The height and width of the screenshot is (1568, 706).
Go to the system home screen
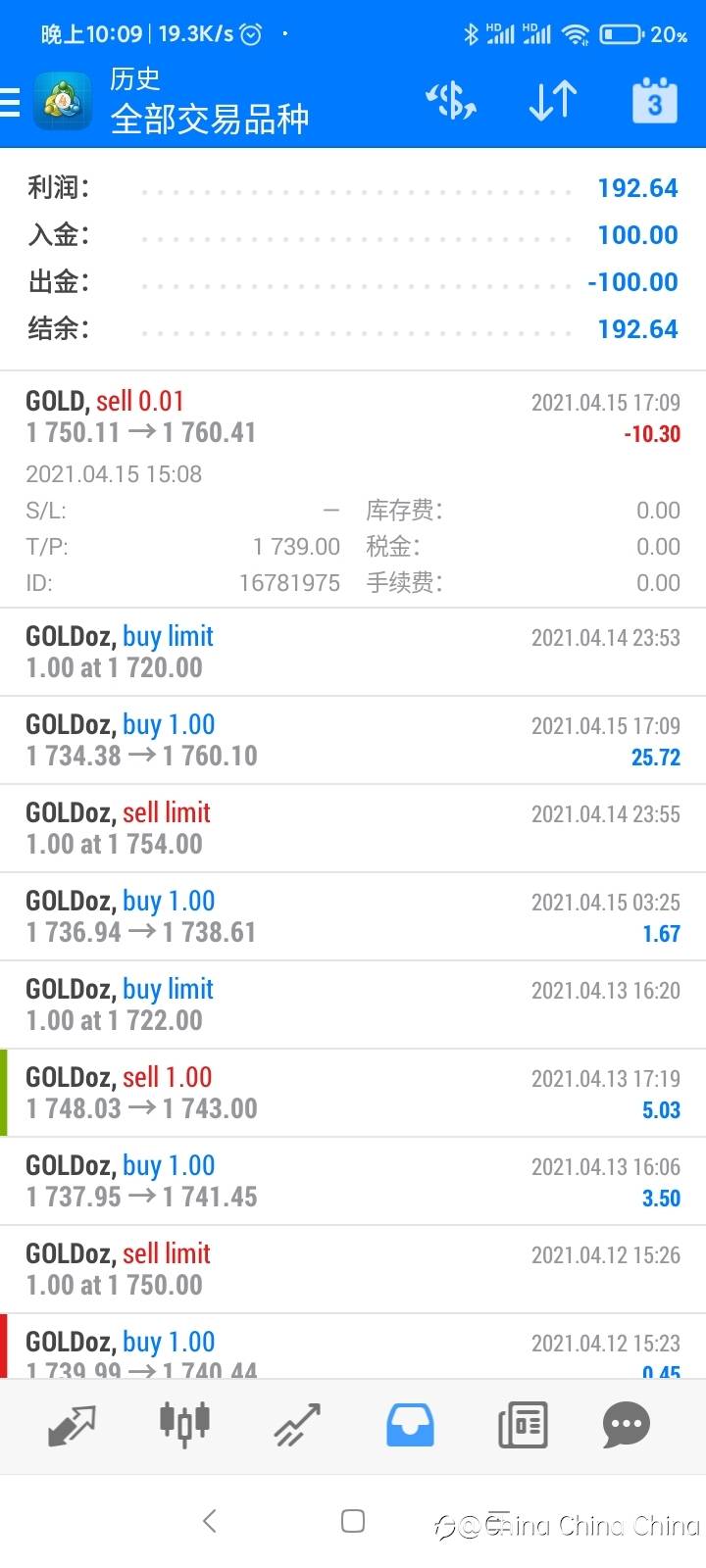pos(353,1521)
